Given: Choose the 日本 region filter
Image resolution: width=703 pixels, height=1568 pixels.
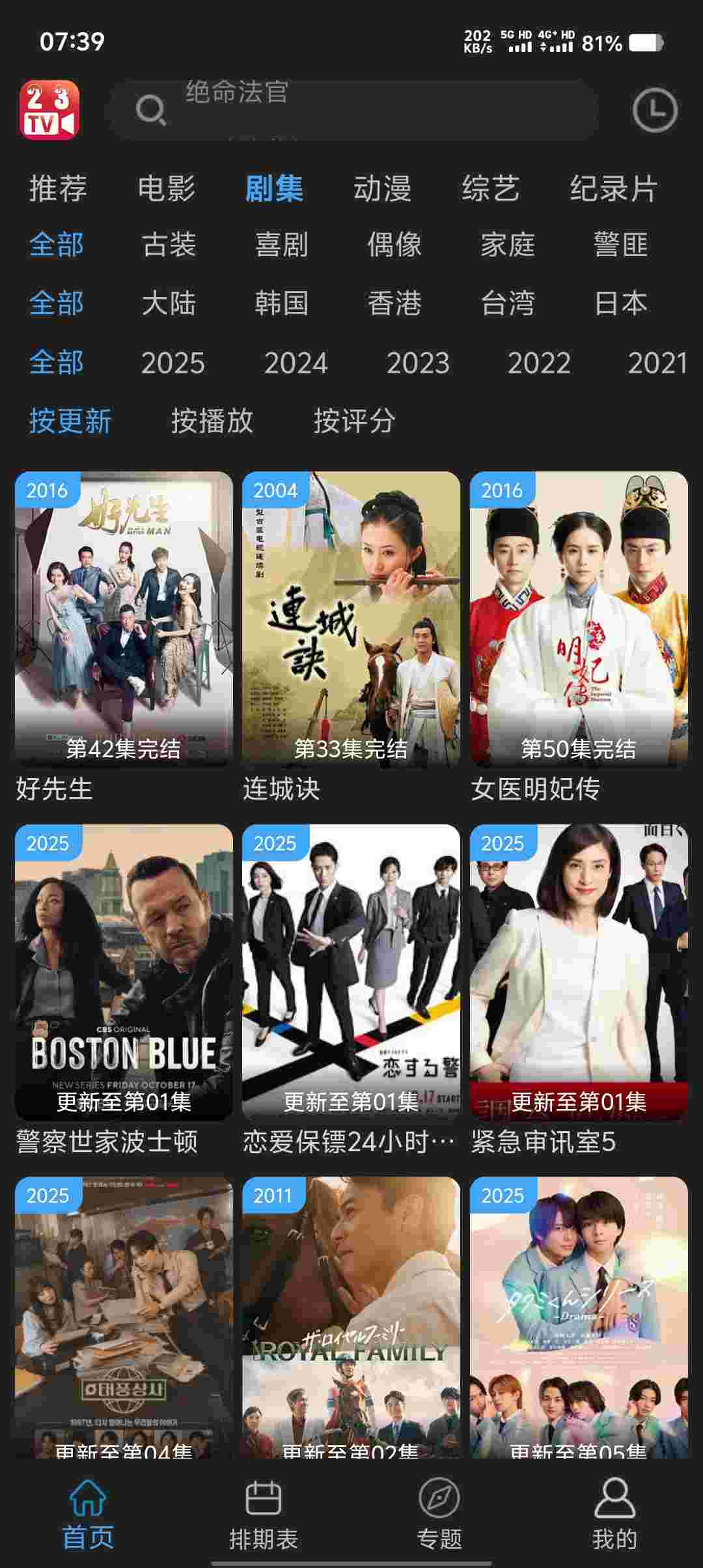Looking at the screenshot, I should (x=620, y=303).
